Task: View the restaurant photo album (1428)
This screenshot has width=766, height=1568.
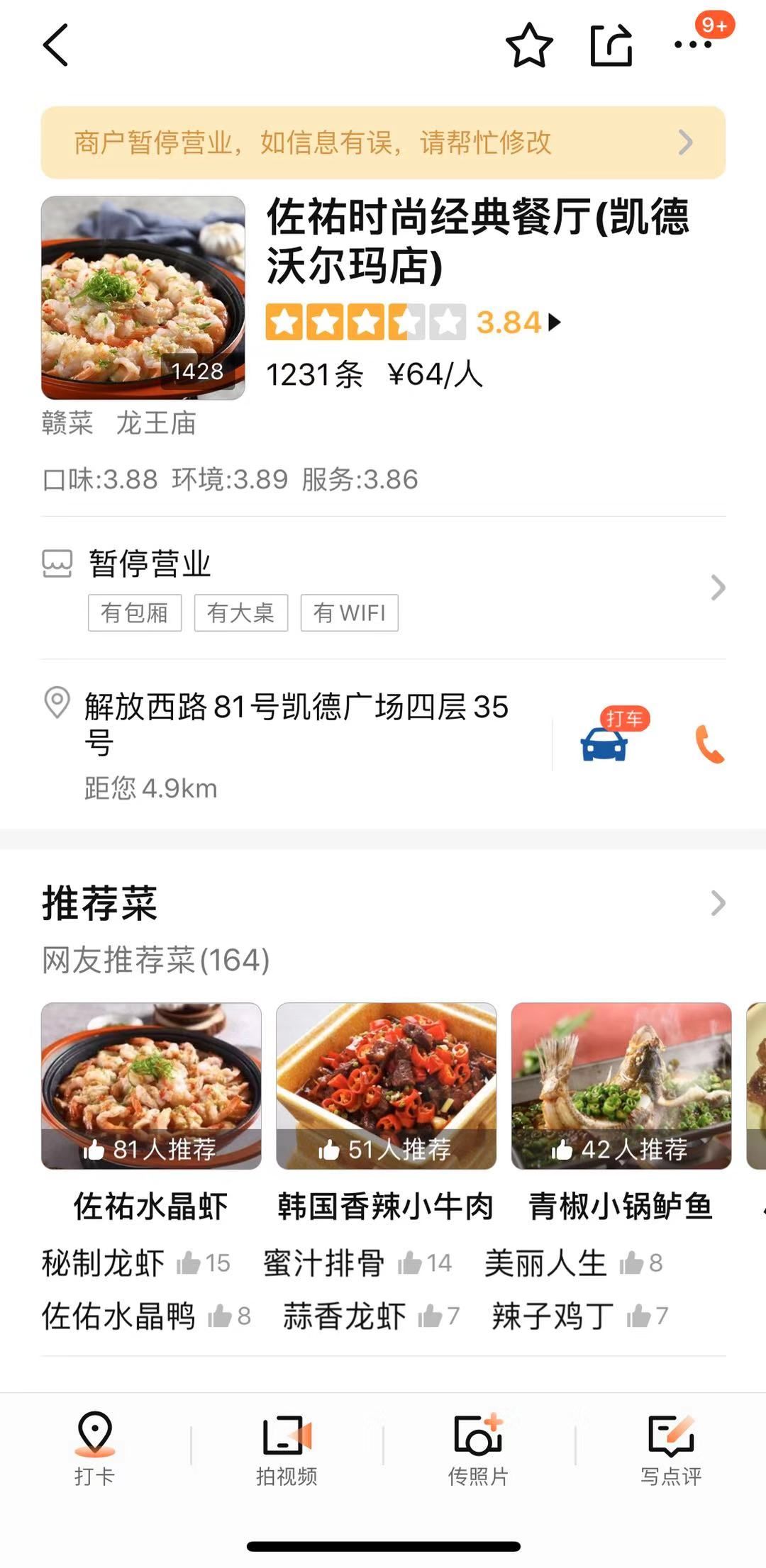Action: pos(143,298)
